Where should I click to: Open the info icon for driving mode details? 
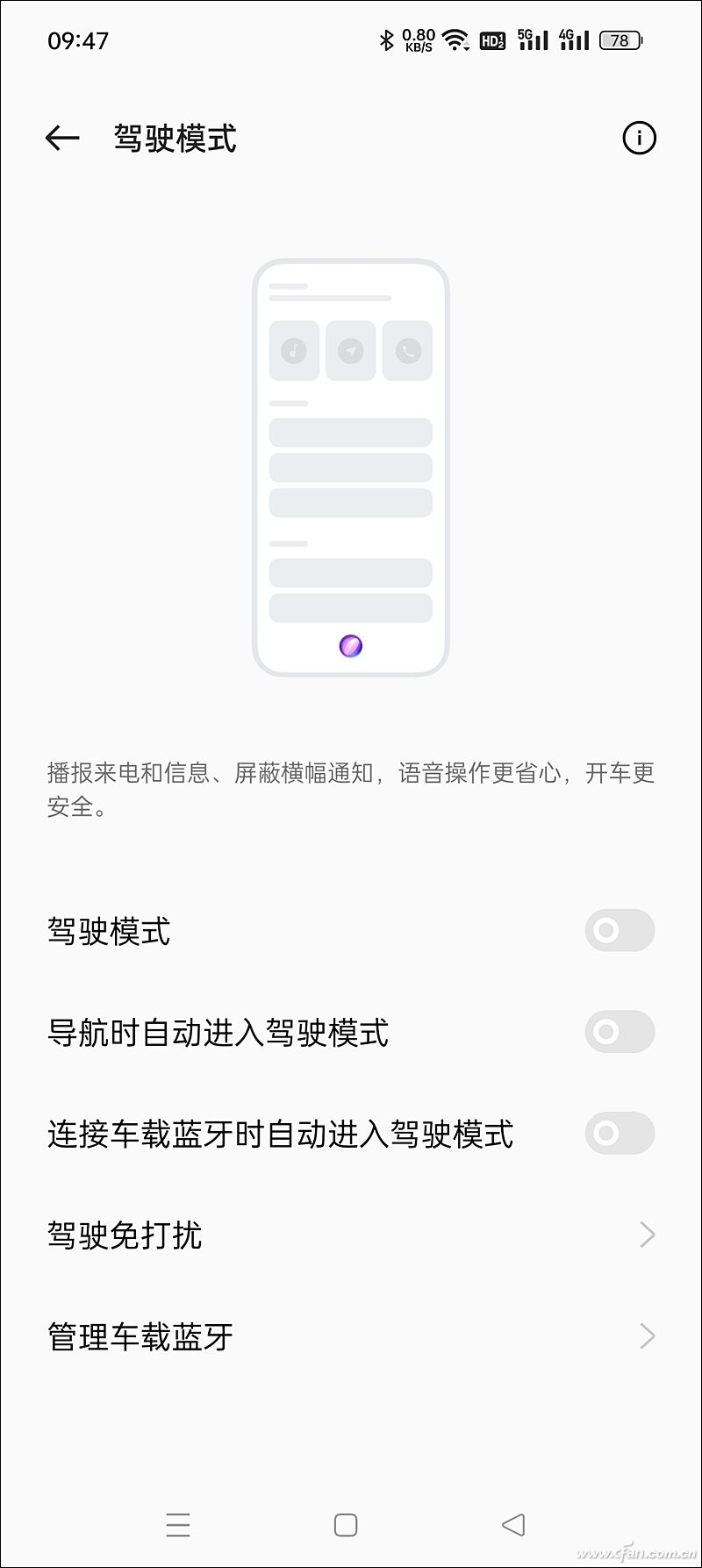[x=639, y=138]
